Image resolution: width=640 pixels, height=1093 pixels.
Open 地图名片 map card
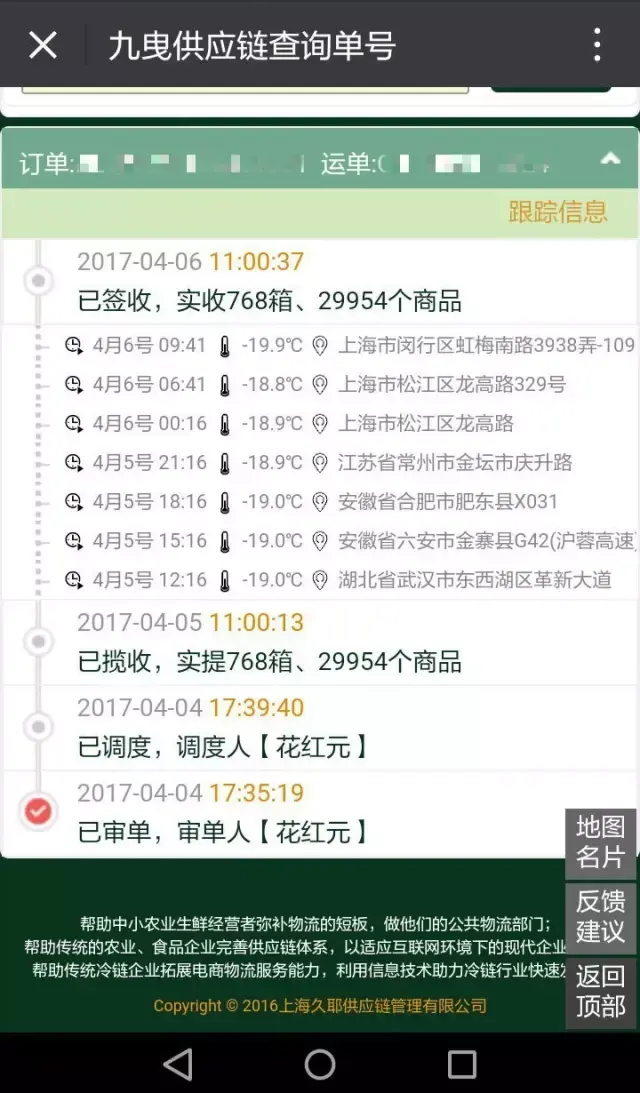click(600, 842)
